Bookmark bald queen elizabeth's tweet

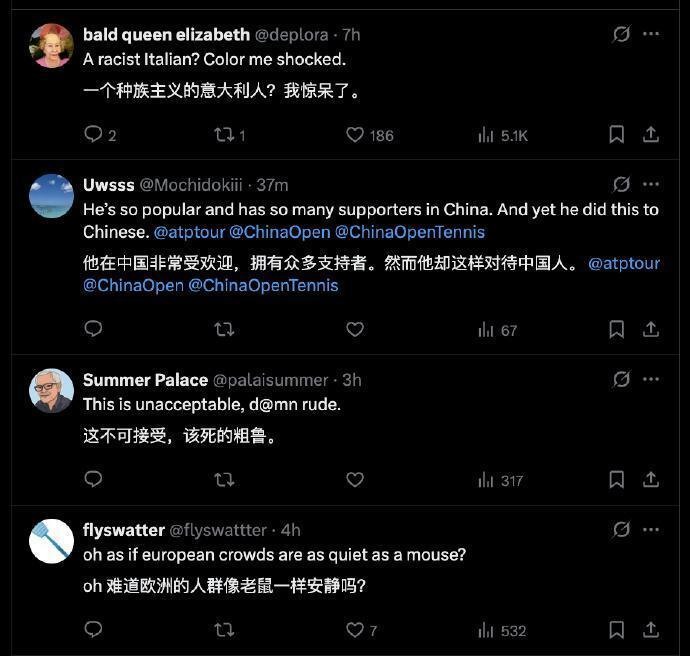tap(617, 134)
